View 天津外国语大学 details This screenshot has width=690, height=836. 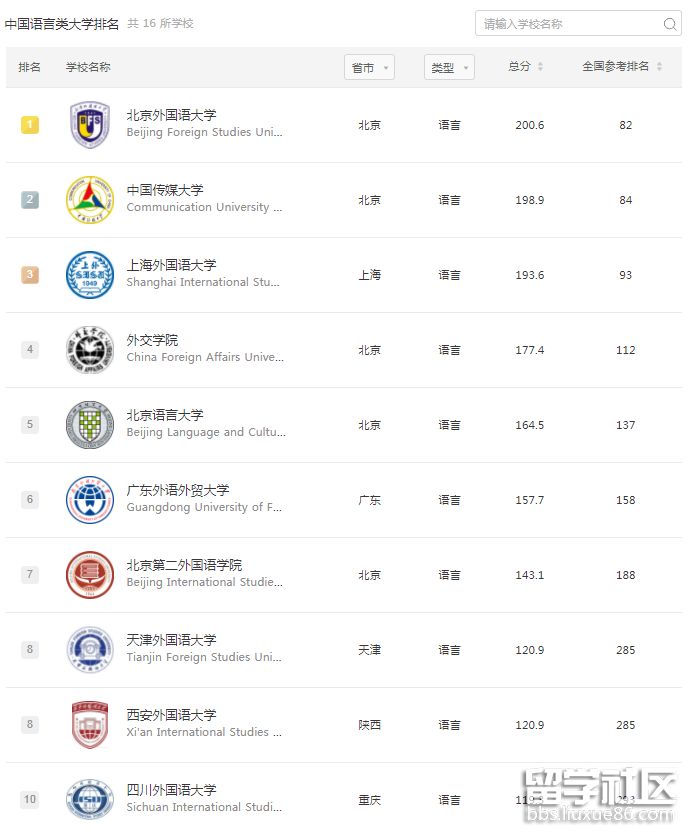[171, 640]
